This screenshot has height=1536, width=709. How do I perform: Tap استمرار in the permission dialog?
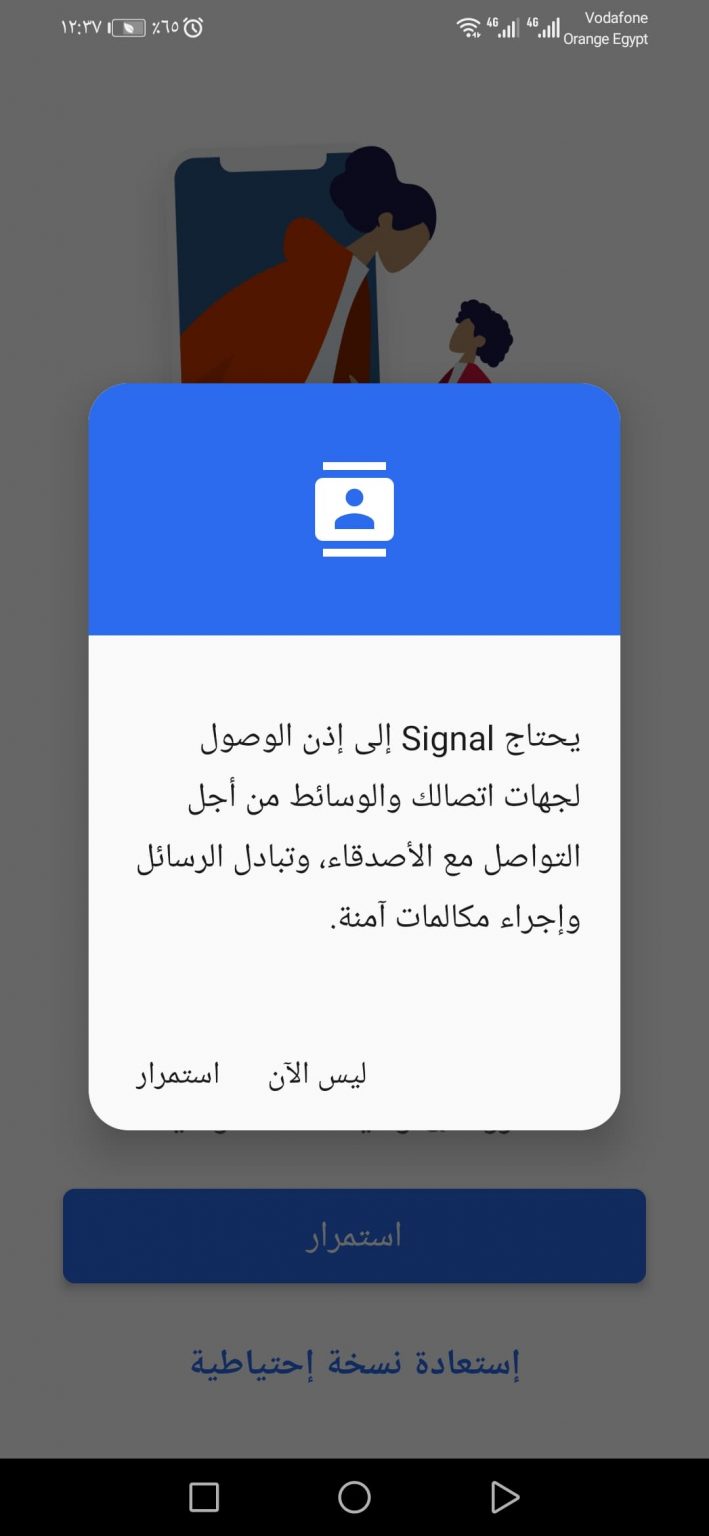coord(177,1075)
